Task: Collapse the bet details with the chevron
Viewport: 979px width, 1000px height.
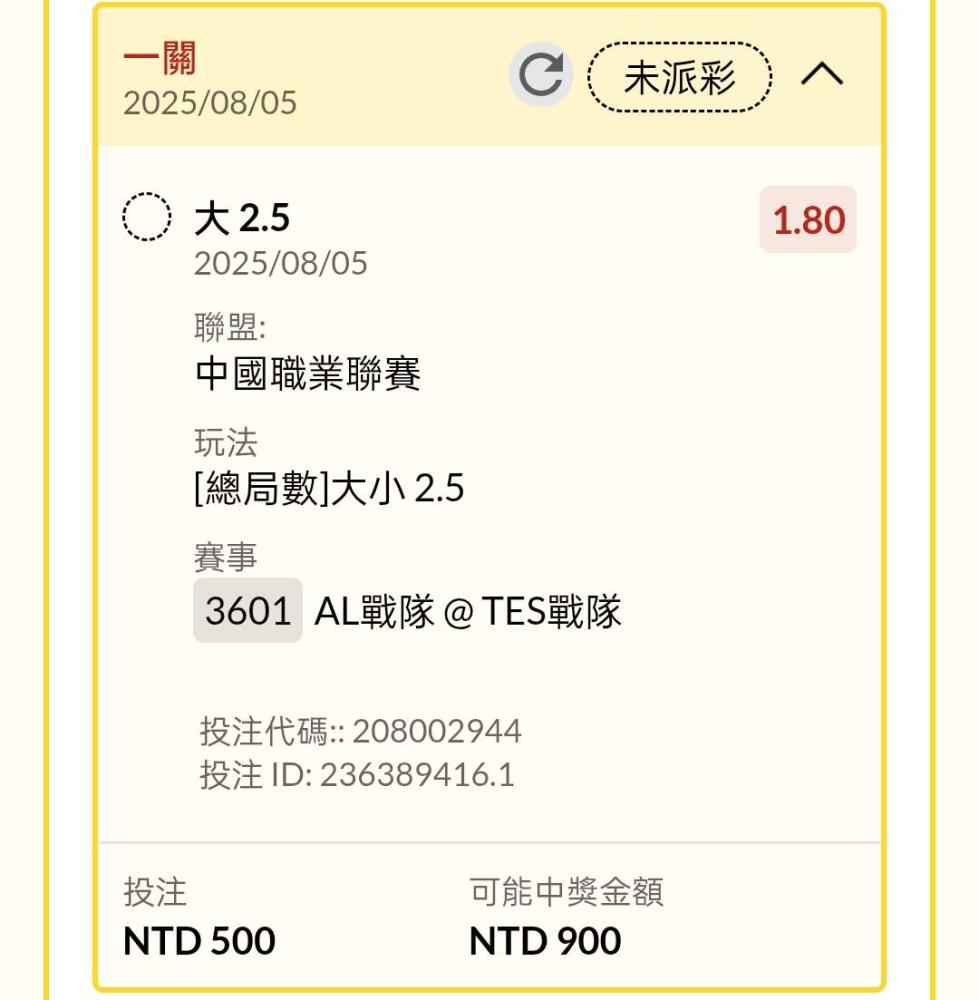Action: (x=821, y=74)
